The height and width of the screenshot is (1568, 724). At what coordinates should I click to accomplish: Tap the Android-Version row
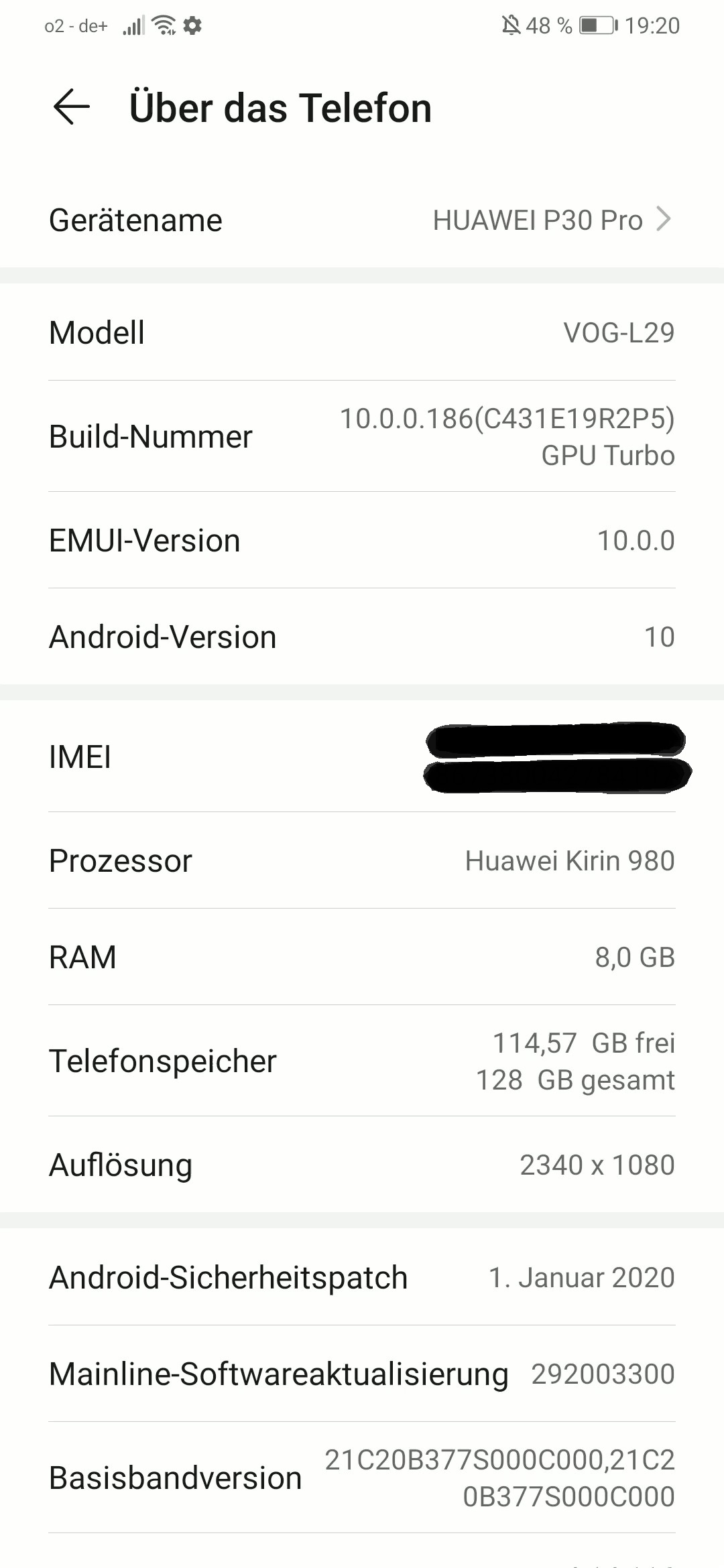362,637
